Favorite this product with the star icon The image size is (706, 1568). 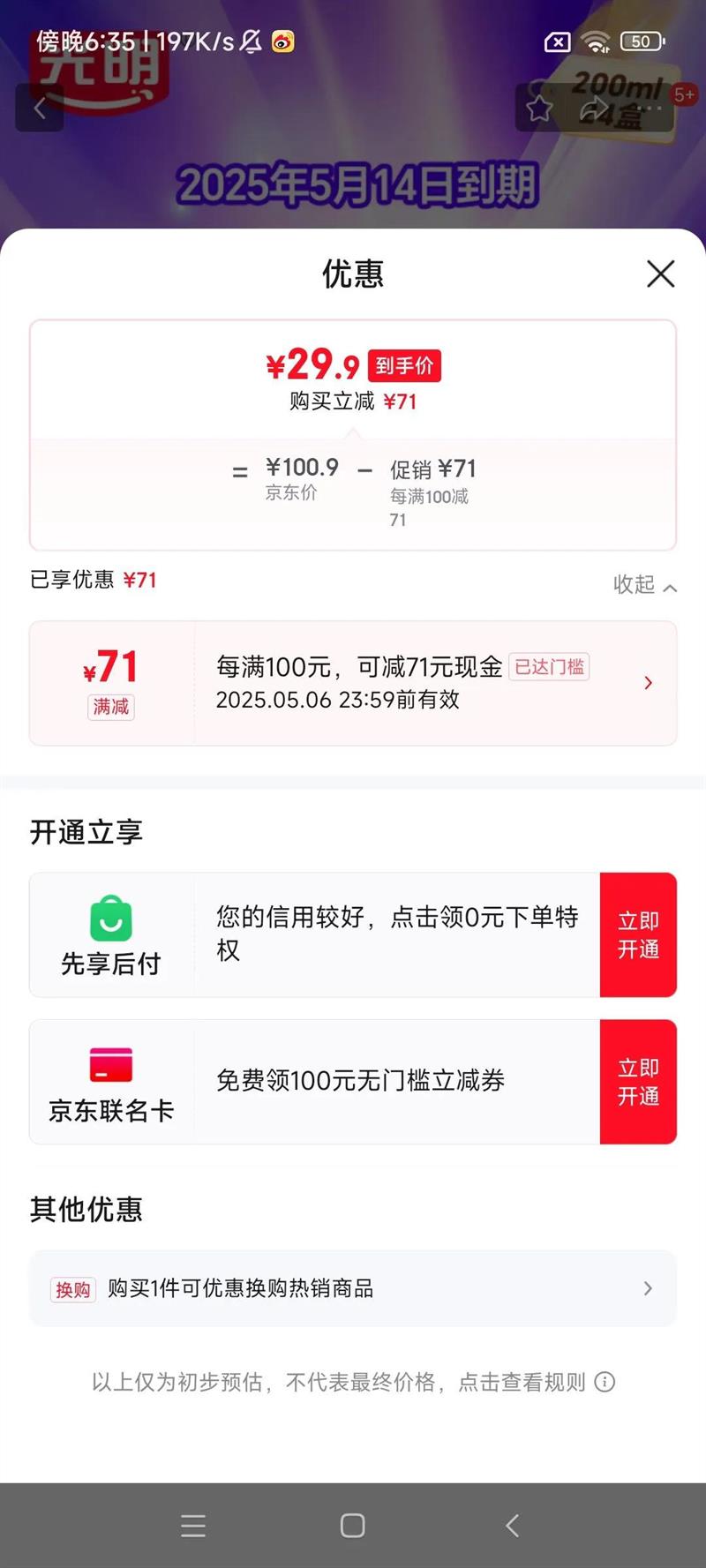pos(539,109)
